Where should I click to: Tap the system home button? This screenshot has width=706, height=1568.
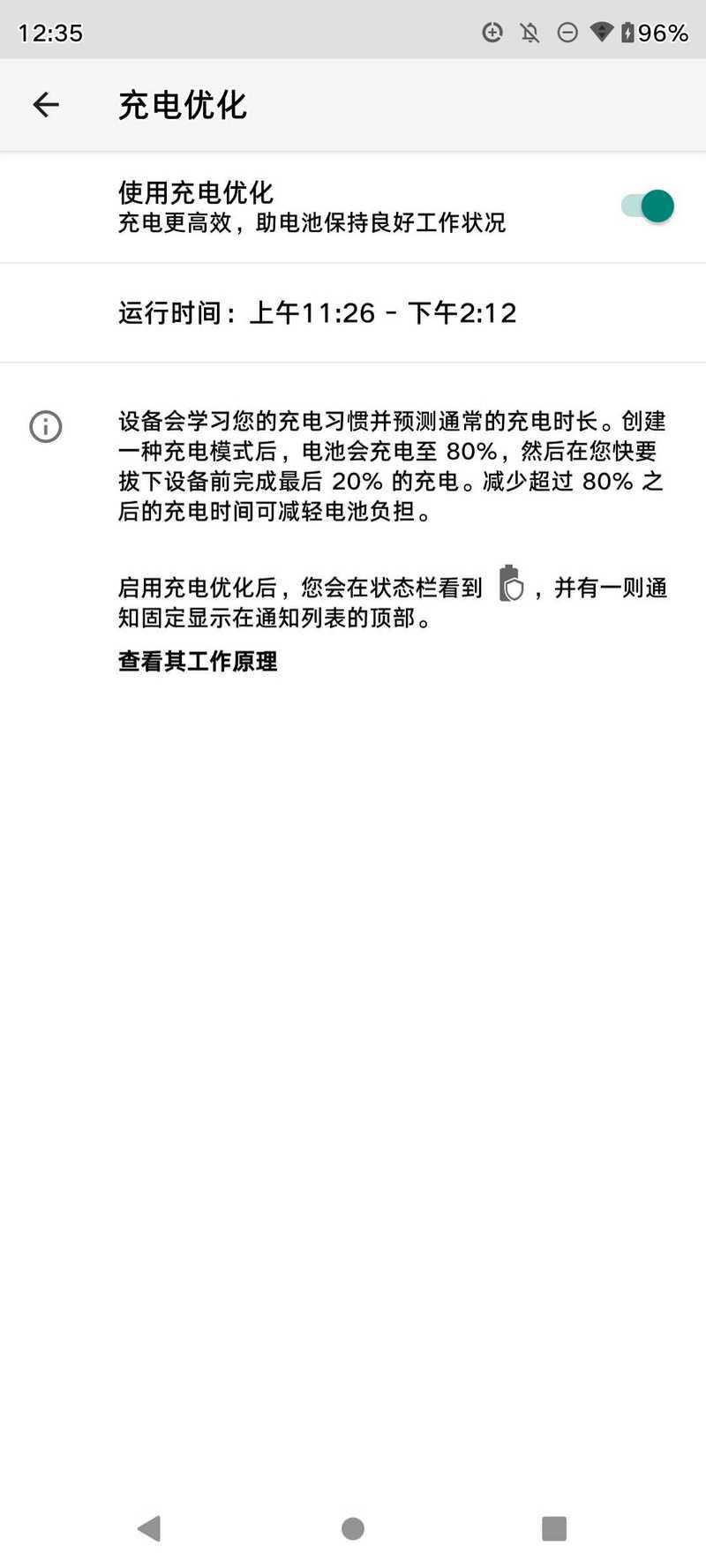(x=353, y=1528)
